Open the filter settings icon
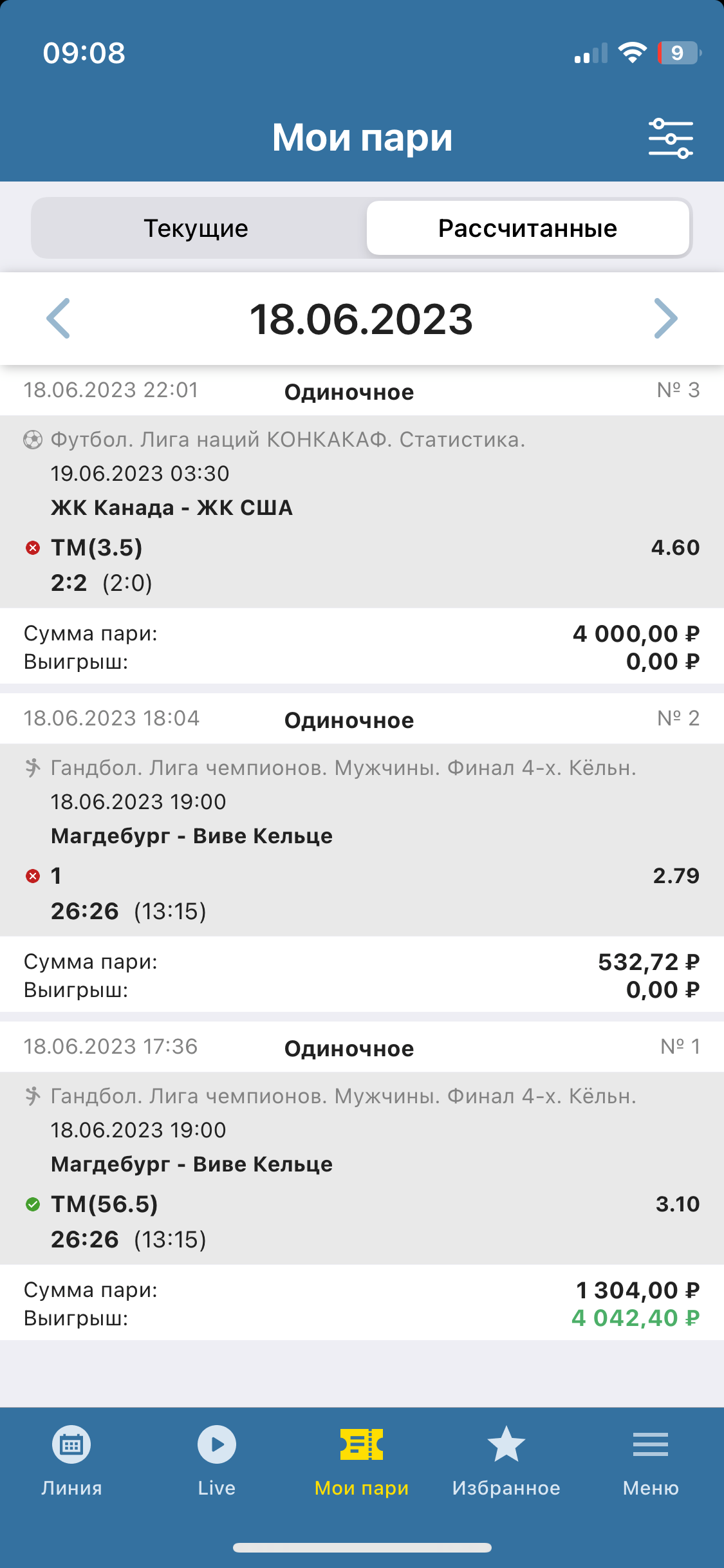The image size is (724, 1568). coord(670,138)
